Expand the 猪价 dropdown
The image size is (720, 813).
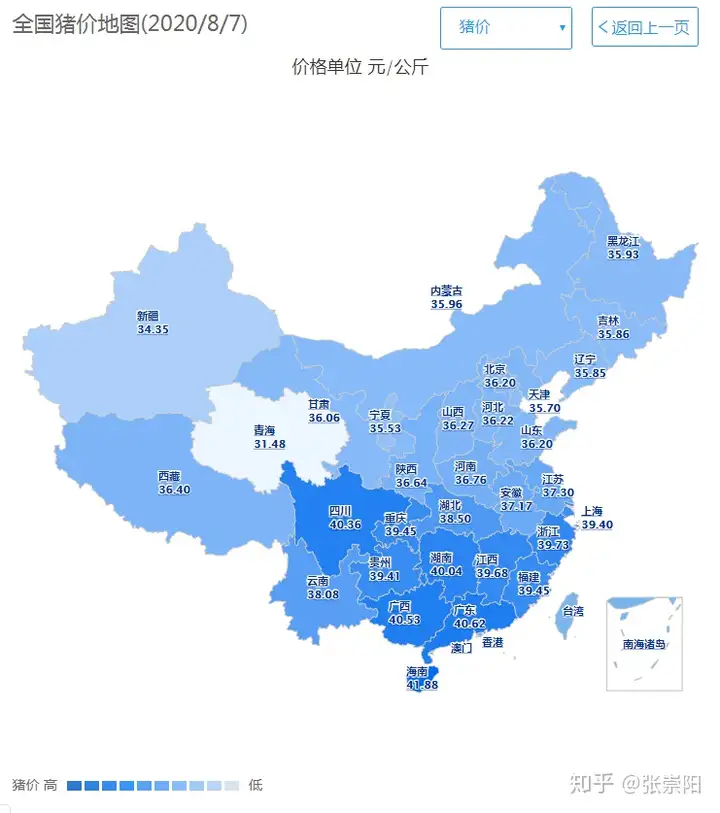click(x=506, y=28)
